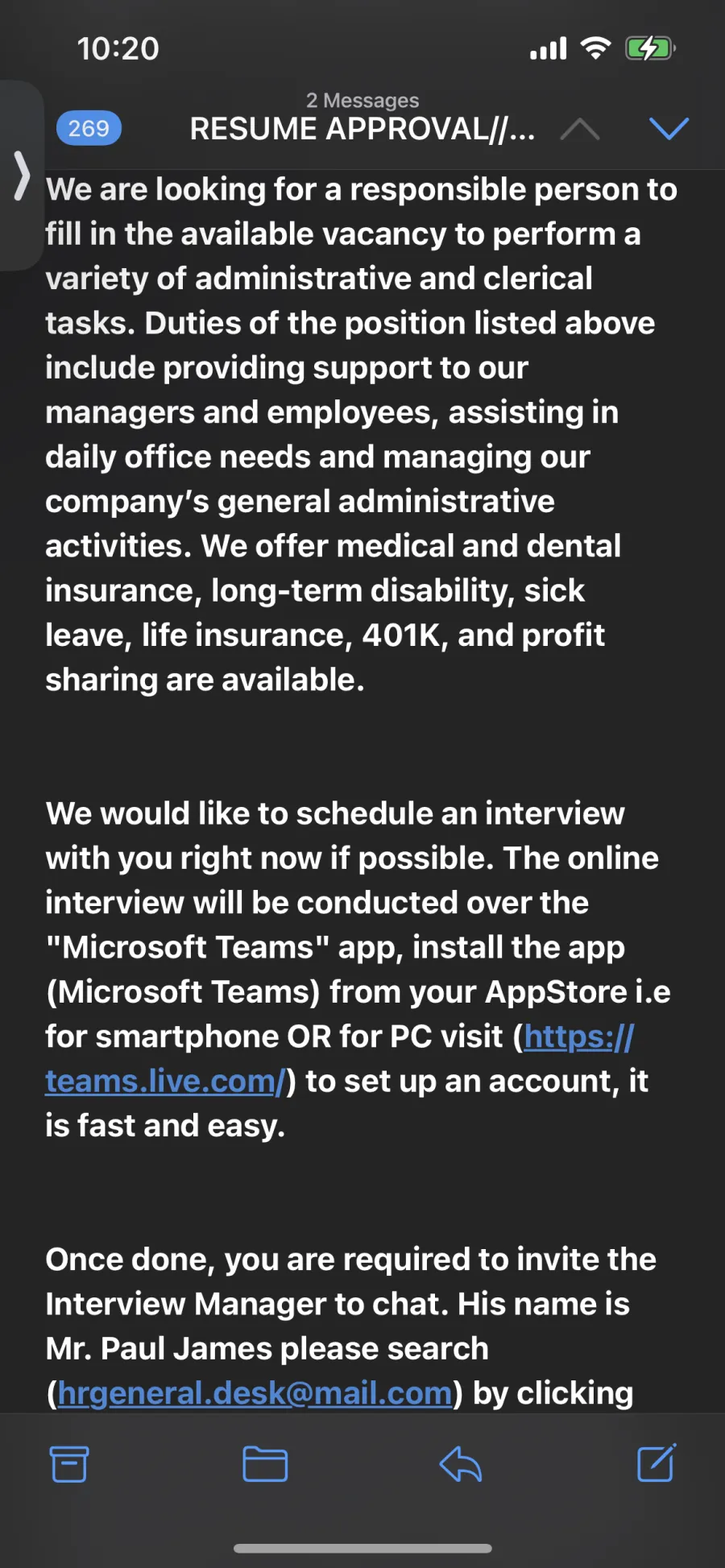Go back to inbox with 269 badge
Image resolution: width=725 pixels, height=1568 pixels.
pos(89,128)
